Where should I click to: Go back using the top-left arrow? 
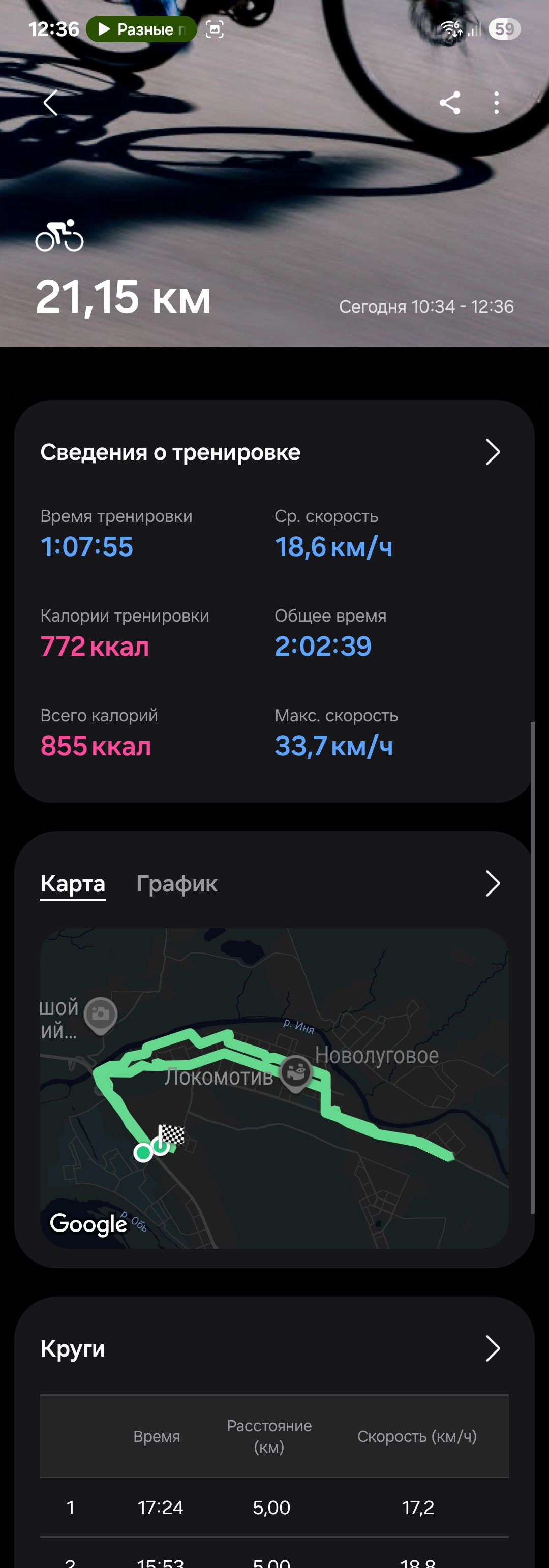point(50,103)
